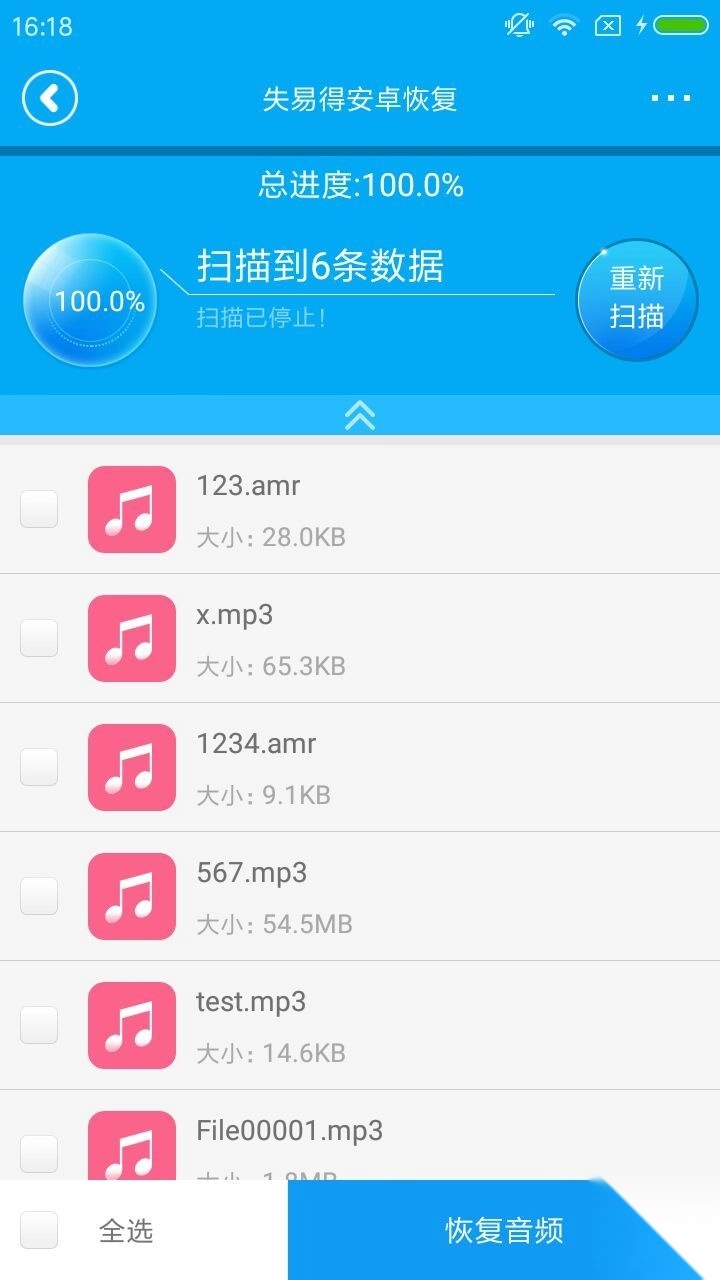The image size is (720, 1280).
Task: Go back using the top-left arrow
Action: tap(50, 98)
